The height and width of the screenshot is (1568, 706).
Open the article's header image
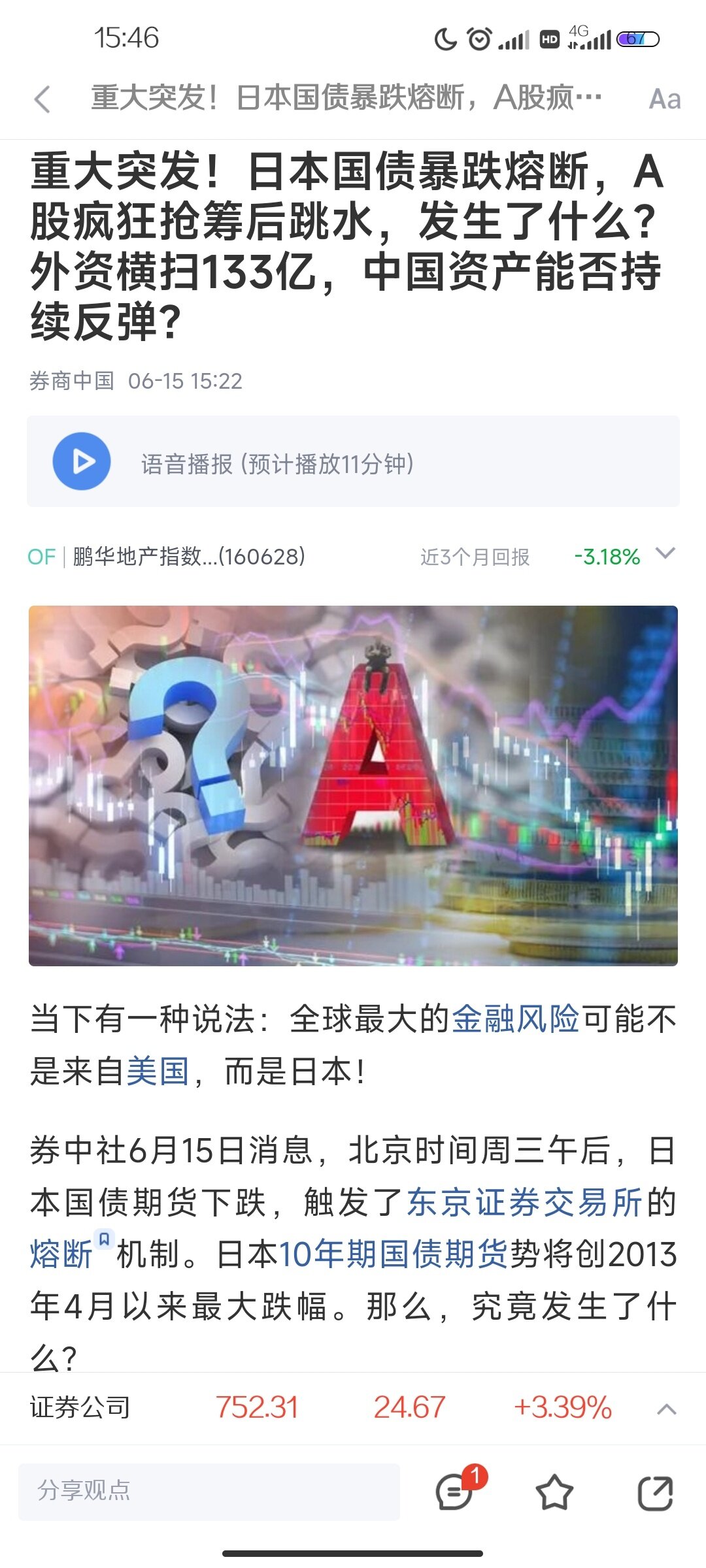353,785
